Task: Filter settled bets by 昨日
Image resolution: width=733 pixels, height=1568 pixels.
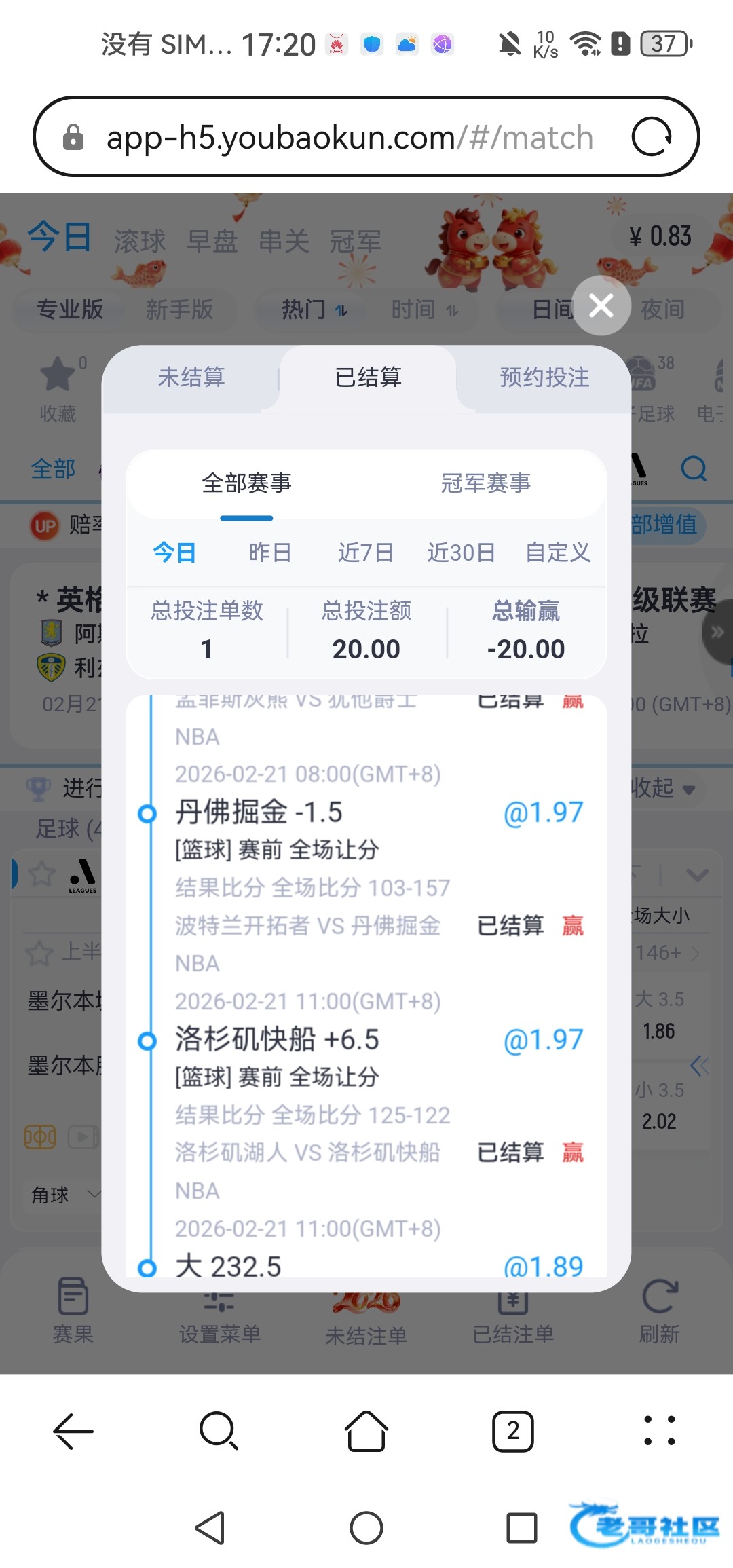Action: tap(270, 553)
